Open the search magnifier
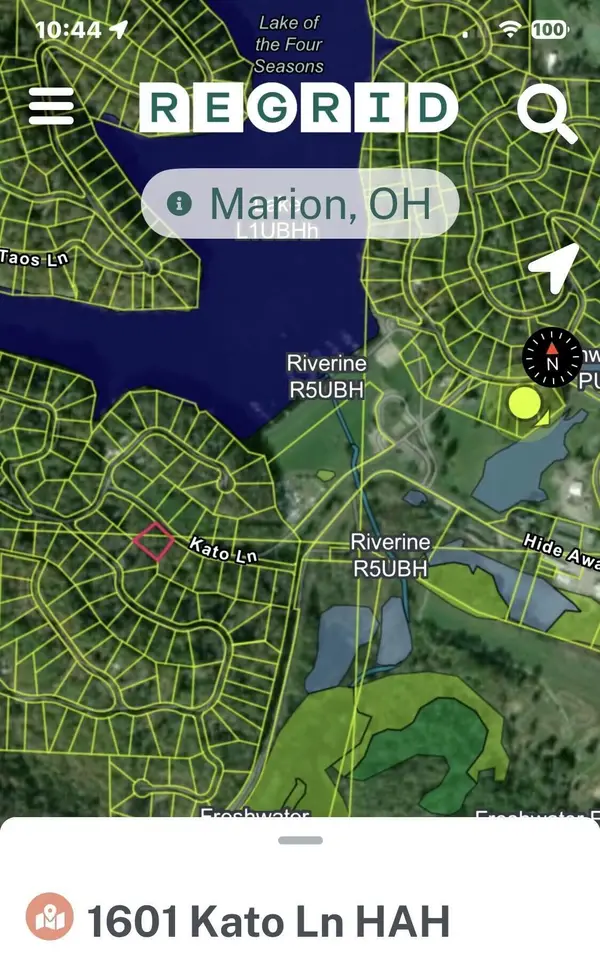The width and height of the screenshot is (600, 964). [x=545, y=114]
